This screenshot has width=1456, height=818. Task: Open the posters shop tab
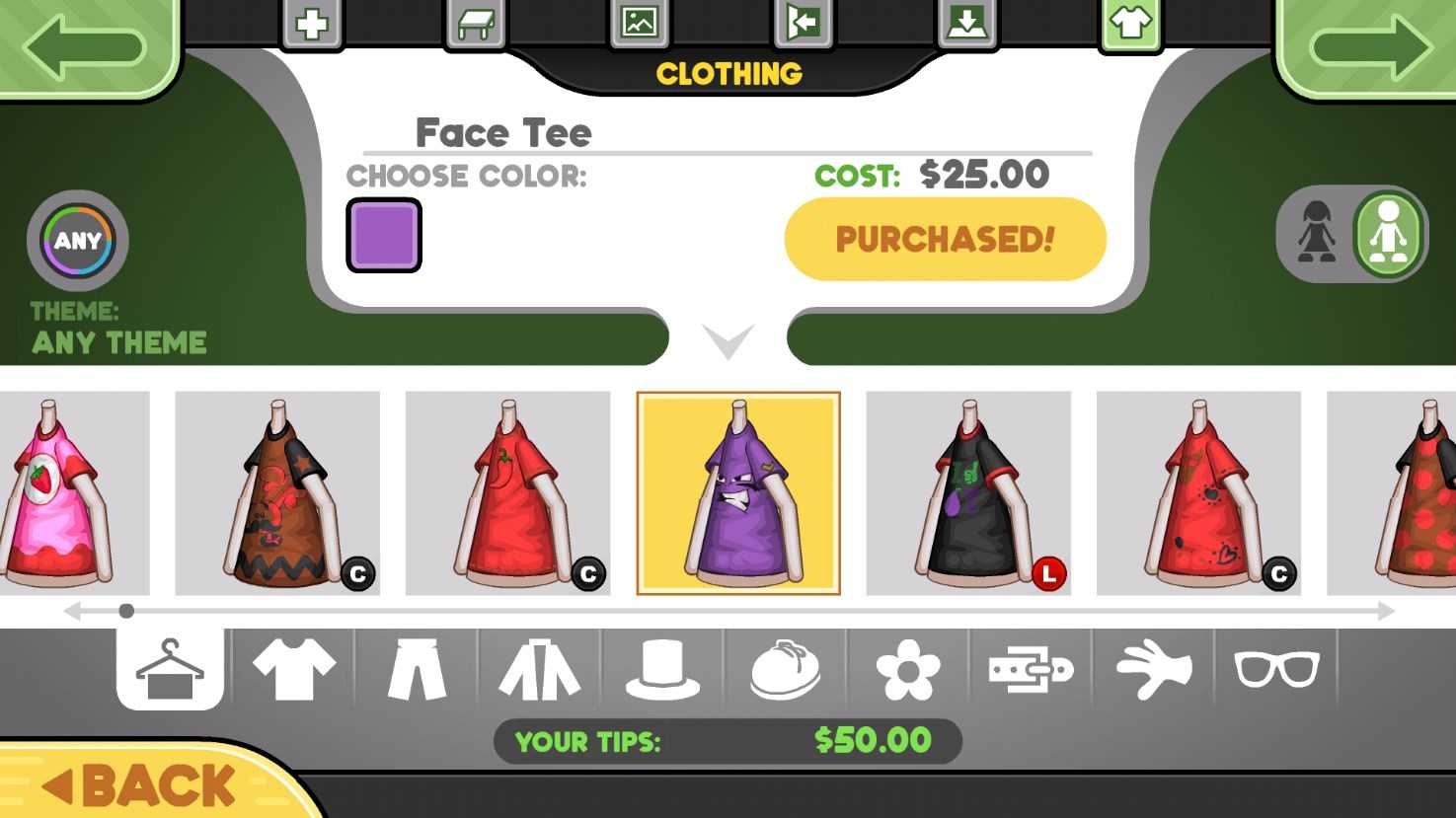[x=640, y=24]
